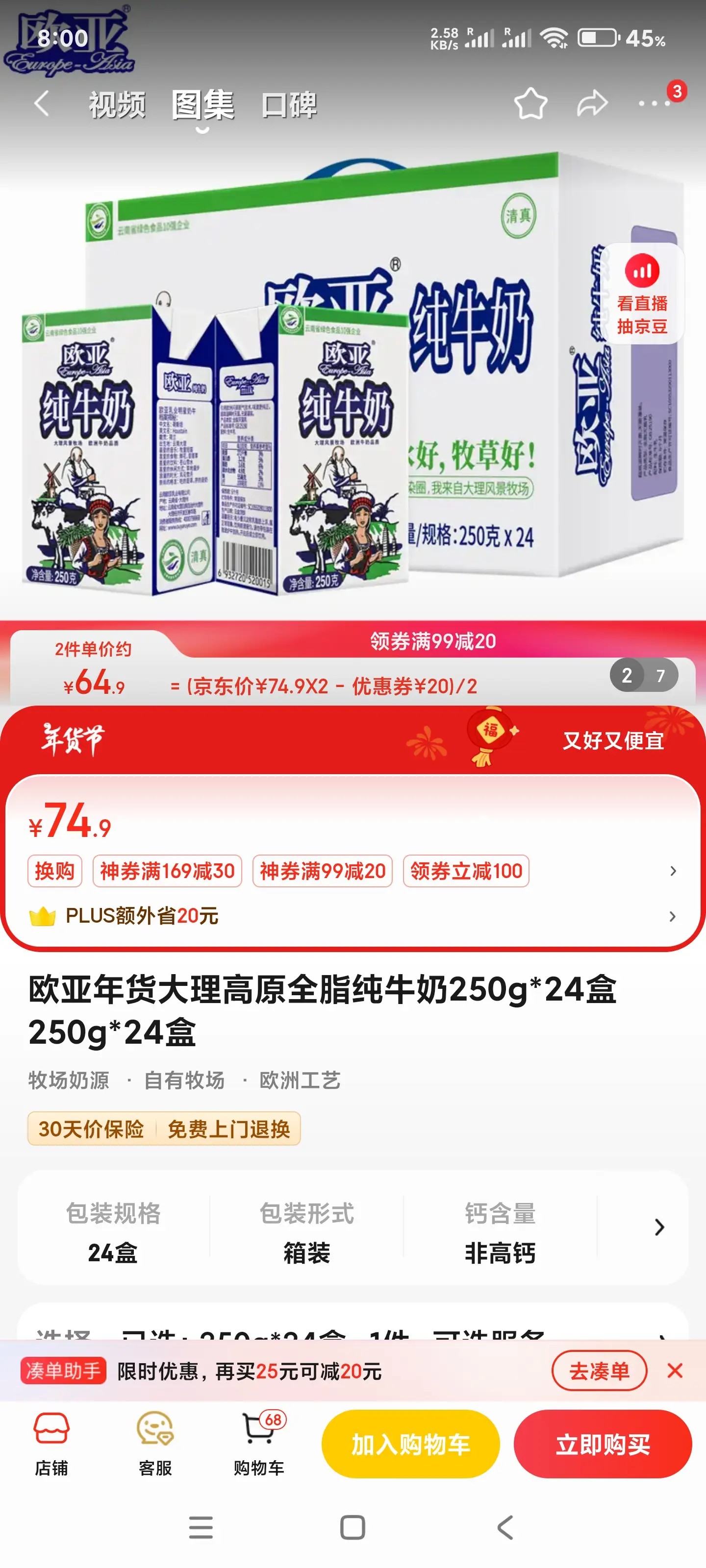This screenshot has width=706, height=1568.
Task: Claim the 领券立减100 coupon
Action: click(x=466, y=871)
